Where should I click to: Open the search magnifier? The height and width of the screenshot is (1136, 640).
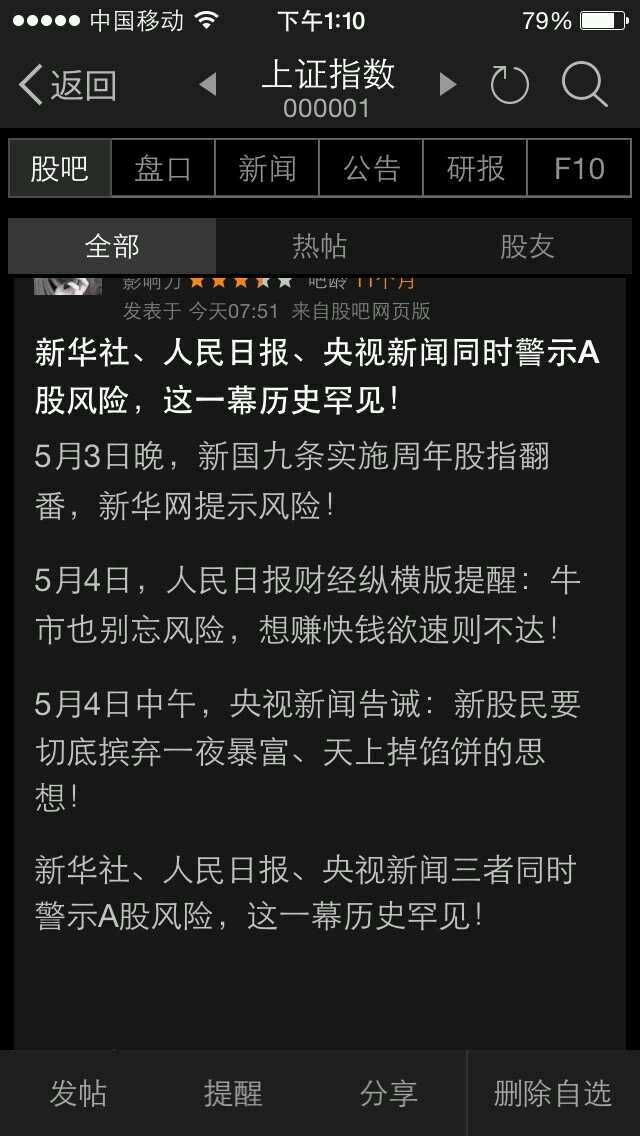[584, 85]
